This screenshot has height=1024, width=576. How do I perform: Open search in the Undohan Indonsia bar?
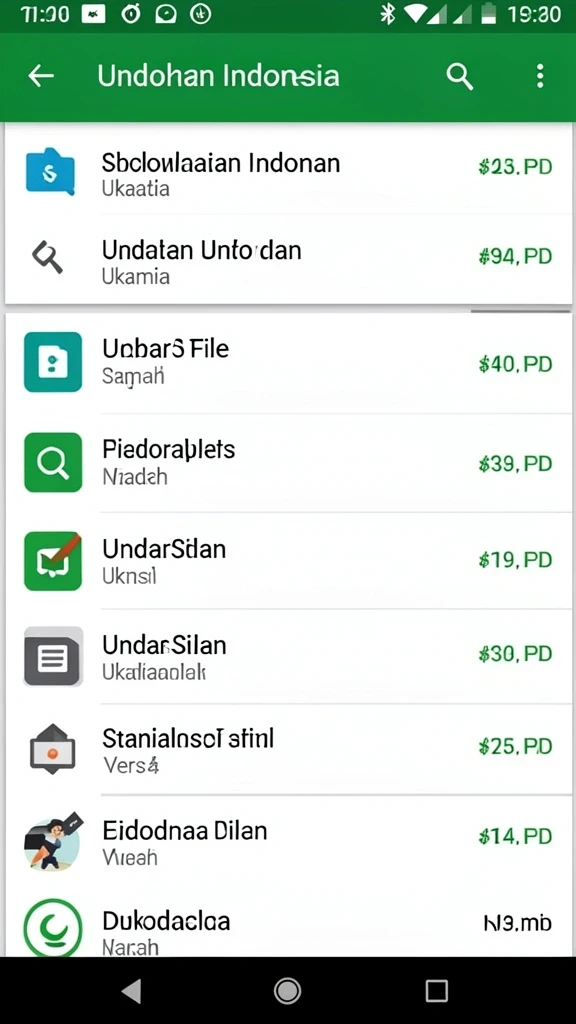[459, 76]
